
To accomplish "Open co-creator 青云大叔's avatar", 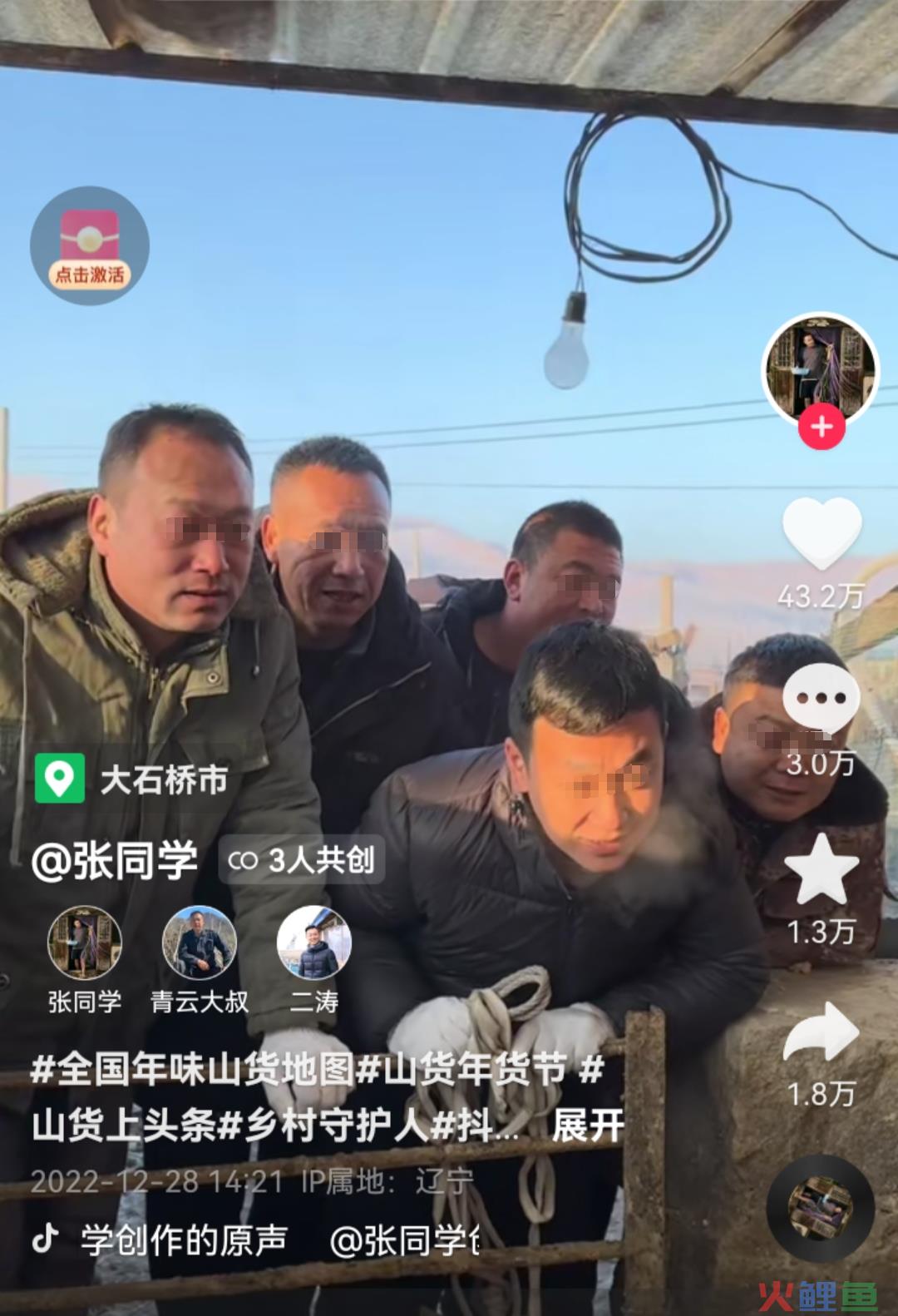I will click(x=199, y=943).
